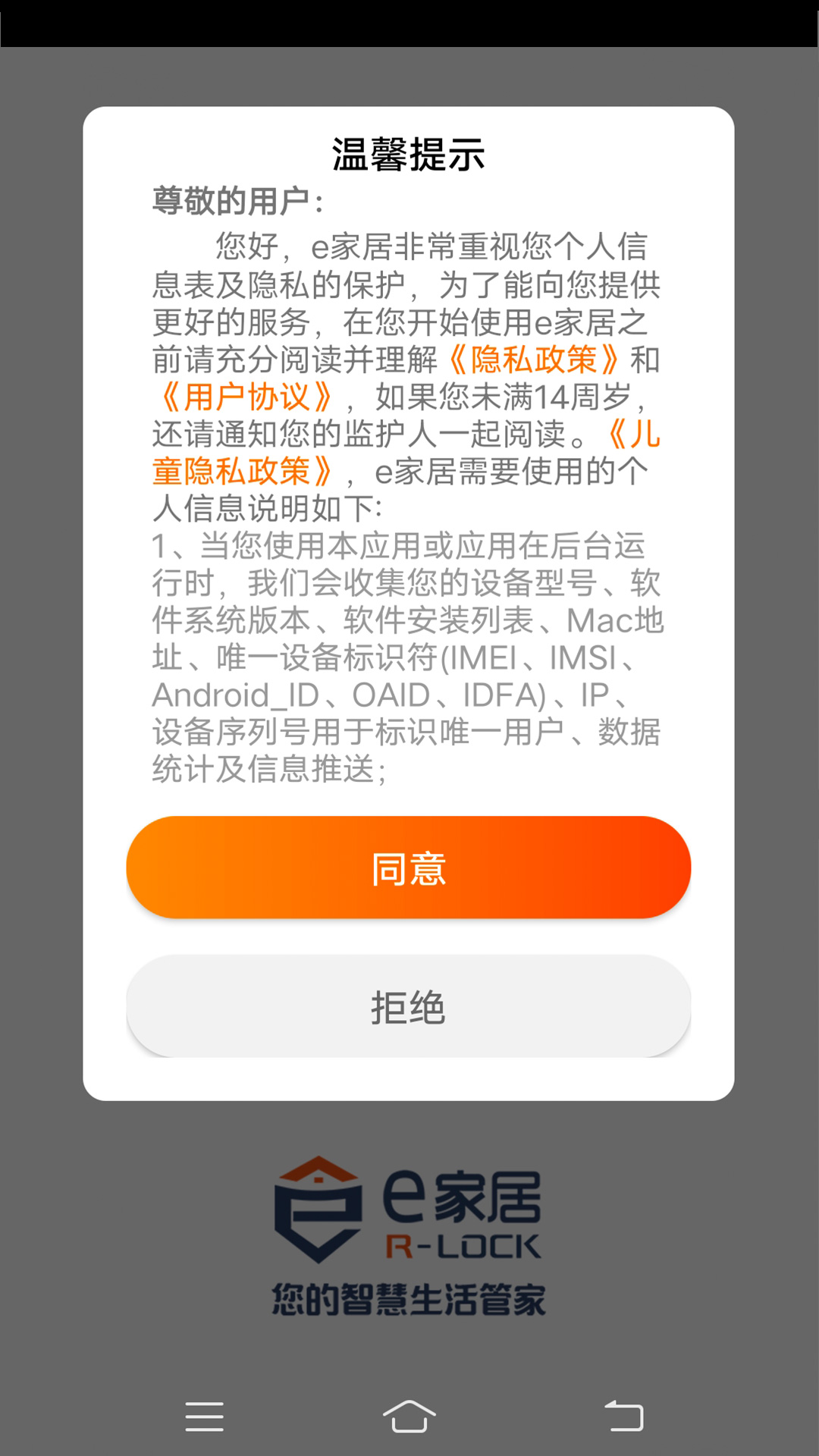View the 《儿童隐私政策》 children's privacy link
Screen dimensions: 819x1456
[243, 471]
